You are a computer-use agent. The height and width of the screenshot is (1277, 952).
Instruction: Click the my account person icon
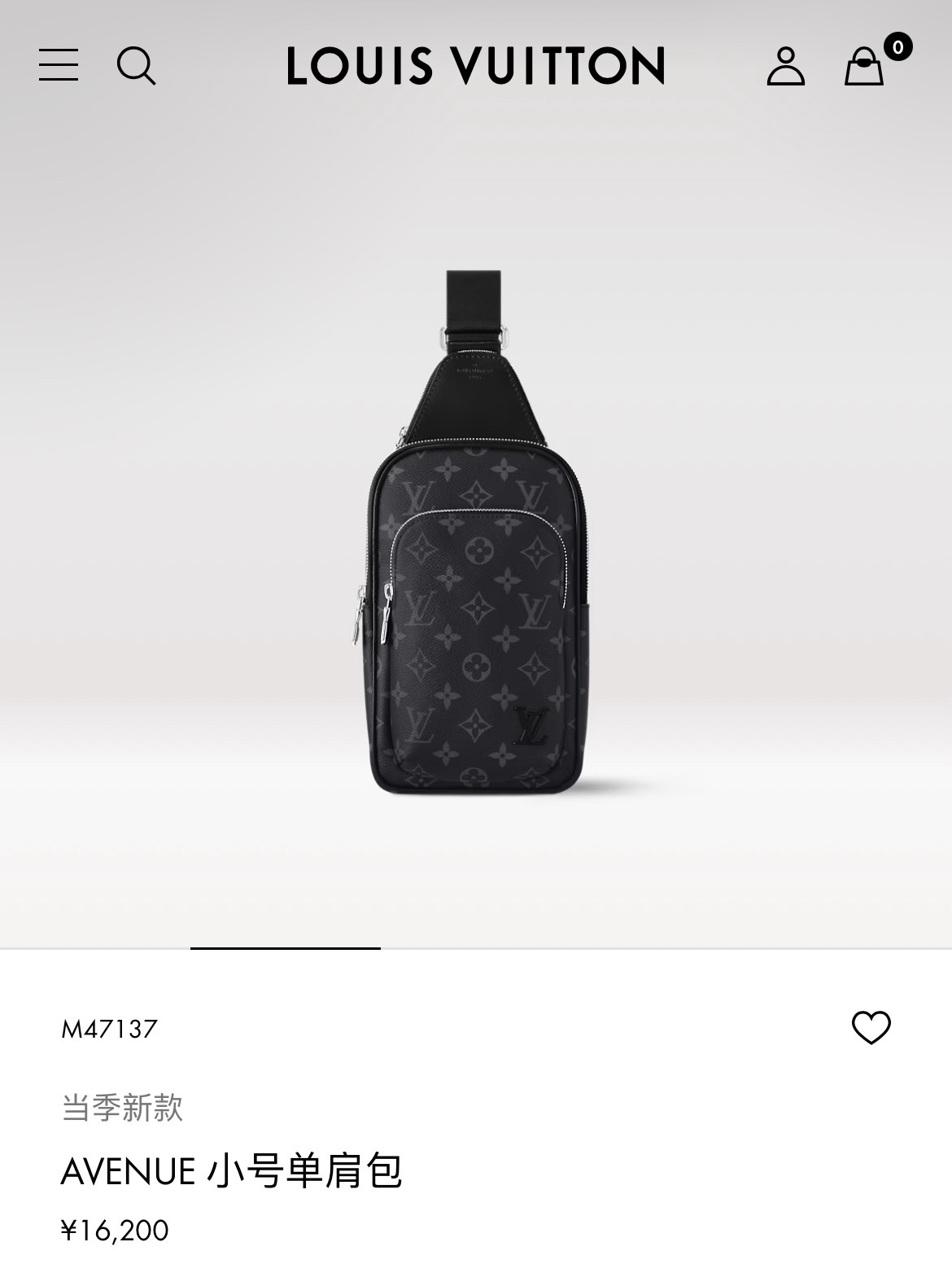[x=787, y=67]
